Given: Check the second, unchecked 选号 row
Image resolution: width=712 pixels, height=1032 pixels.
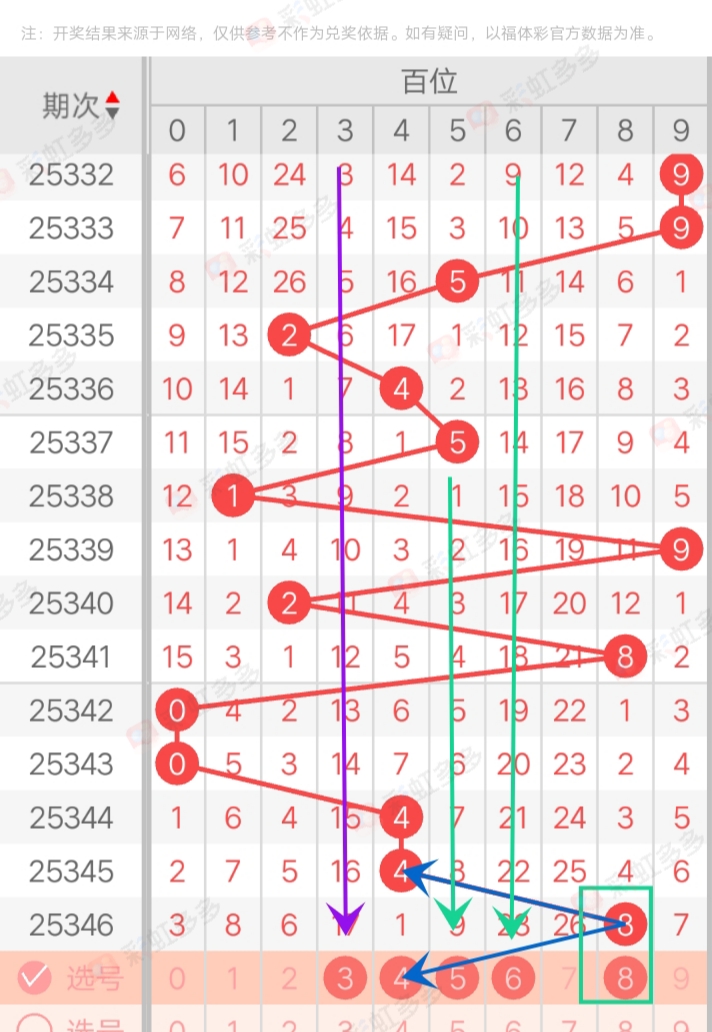Looking at the screenshot, I should coord(35,1024).
